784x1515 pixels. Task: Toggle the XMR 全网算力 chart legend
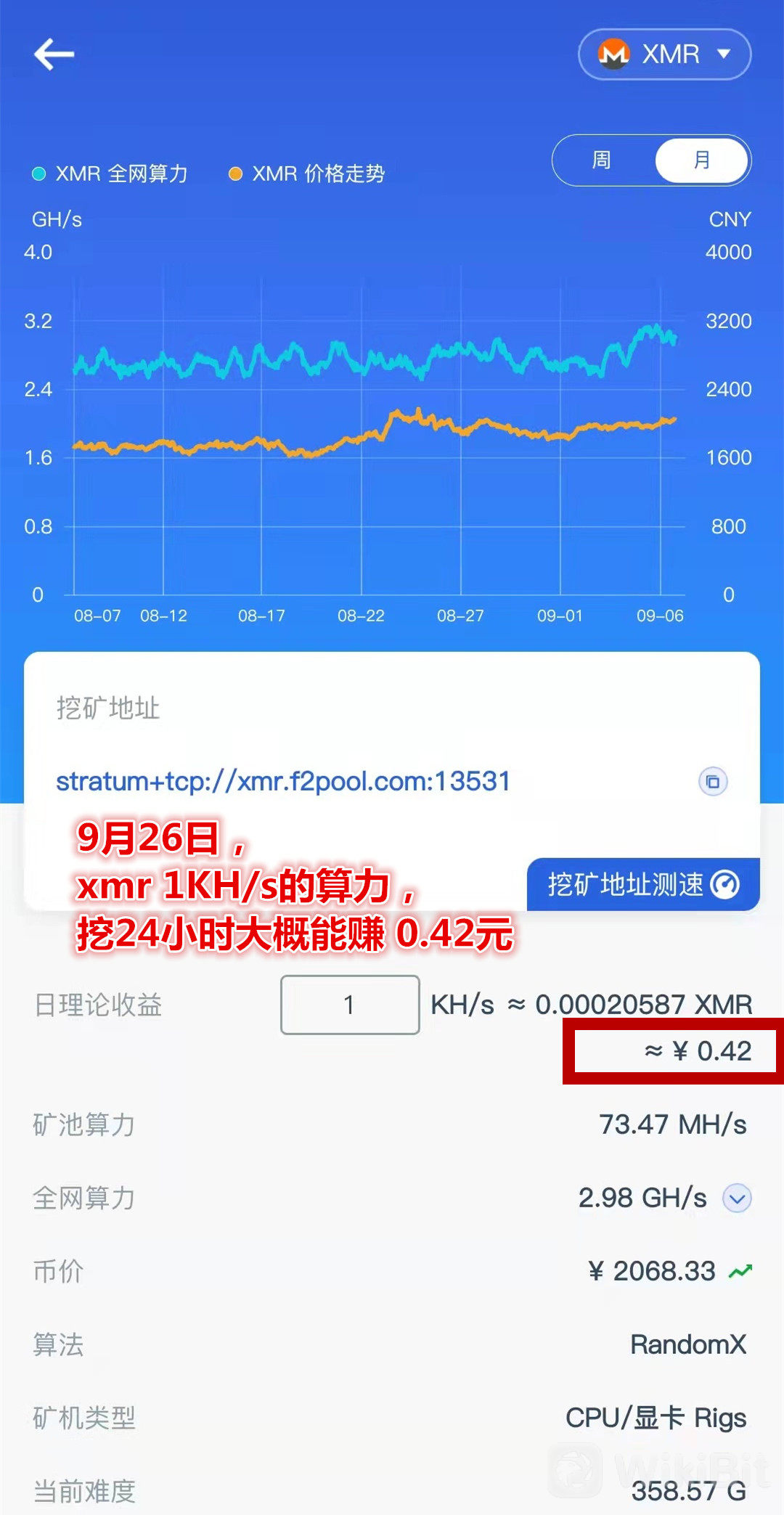click(x=110, y=173)
